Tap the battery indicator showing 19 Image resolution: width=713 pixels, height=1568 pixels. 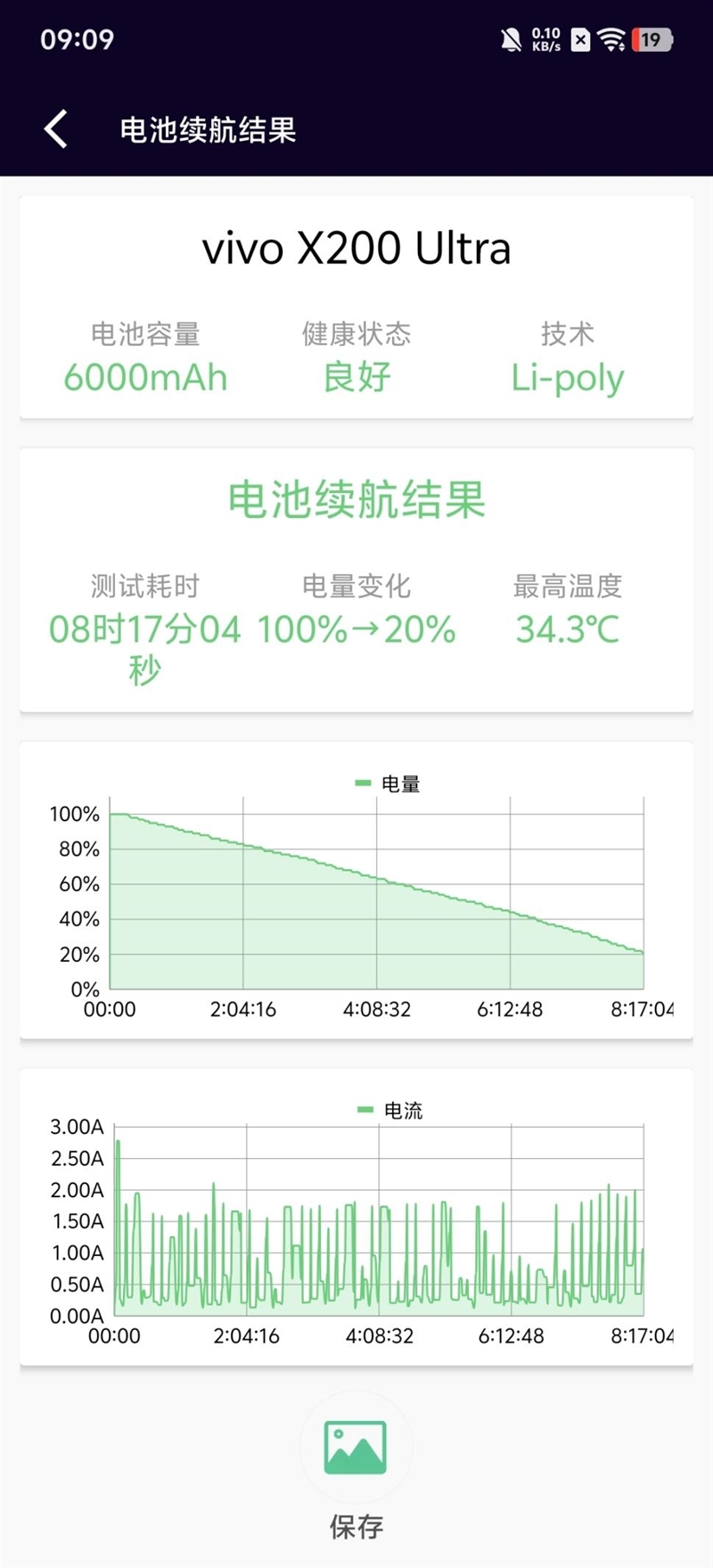pyautogui.click(x=650, y=39)
